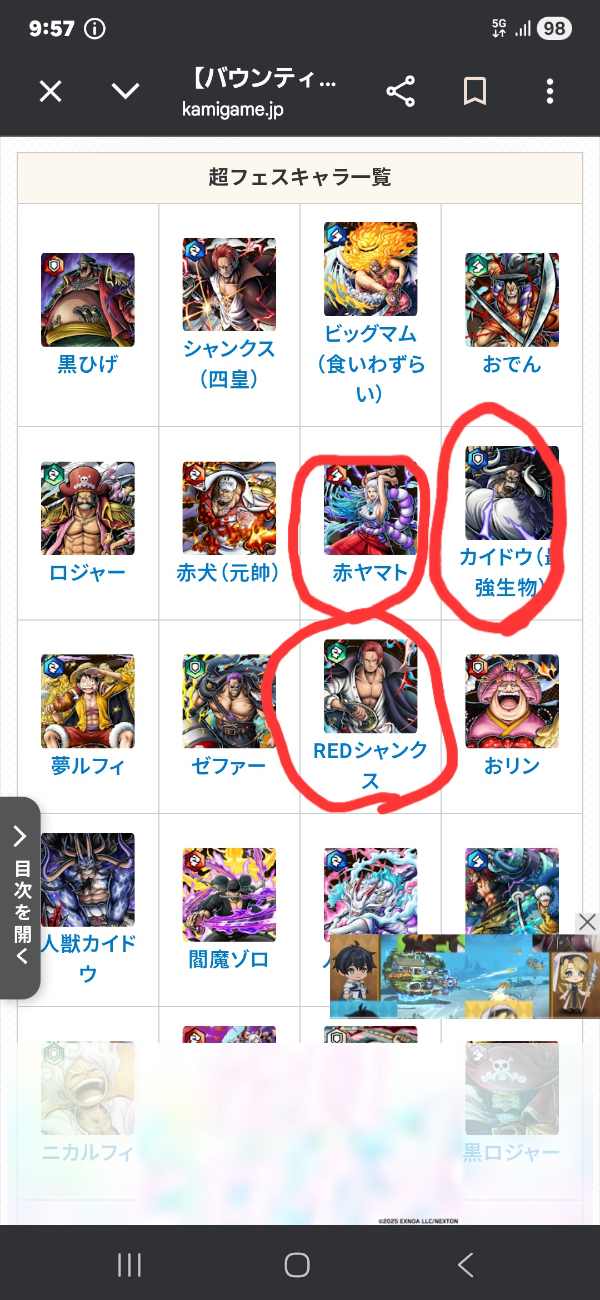
Task: View the ロジャー character details
Action: 87,573
